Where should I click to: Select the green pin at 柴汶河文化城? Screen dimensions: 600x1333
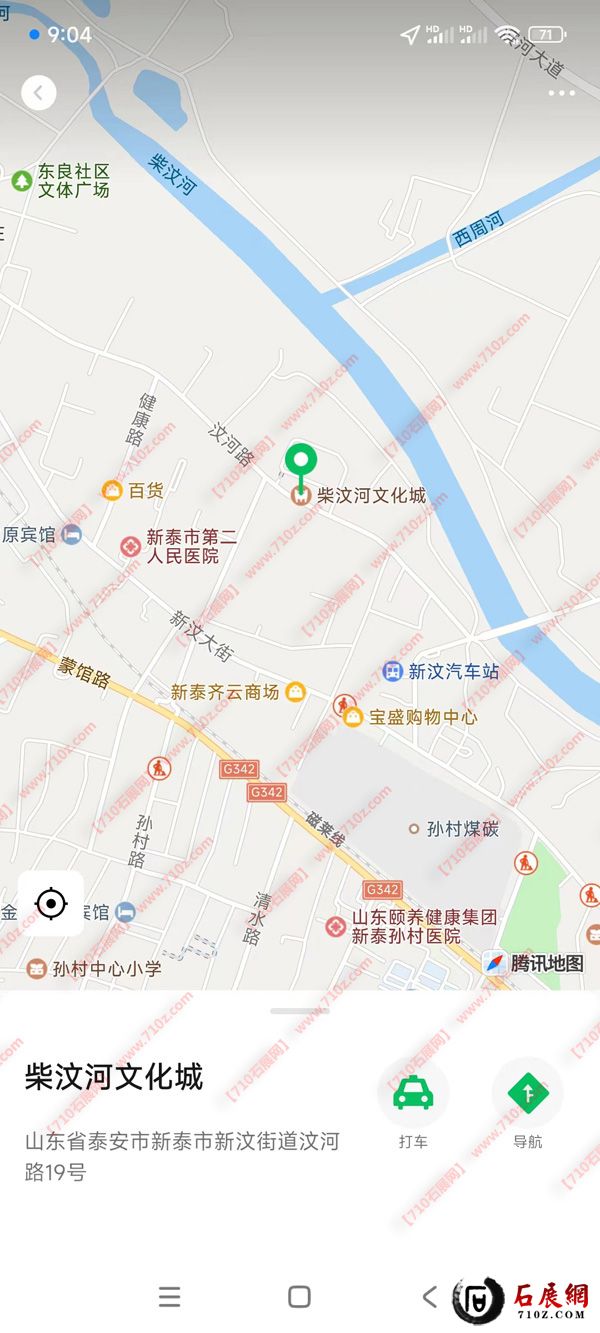pos(300,462)
